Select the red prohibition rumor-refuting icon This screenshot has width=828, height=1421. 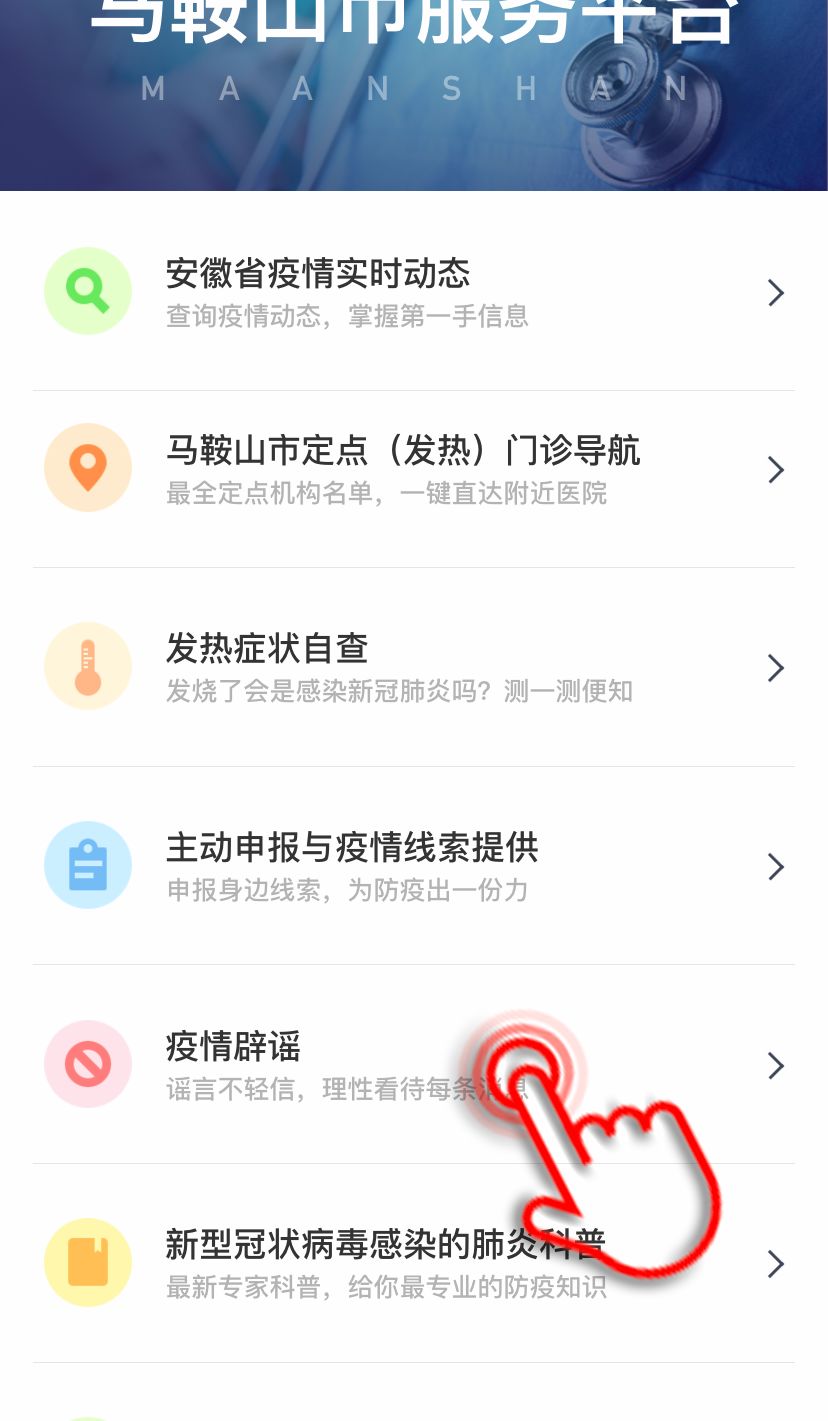point(88,1064)
